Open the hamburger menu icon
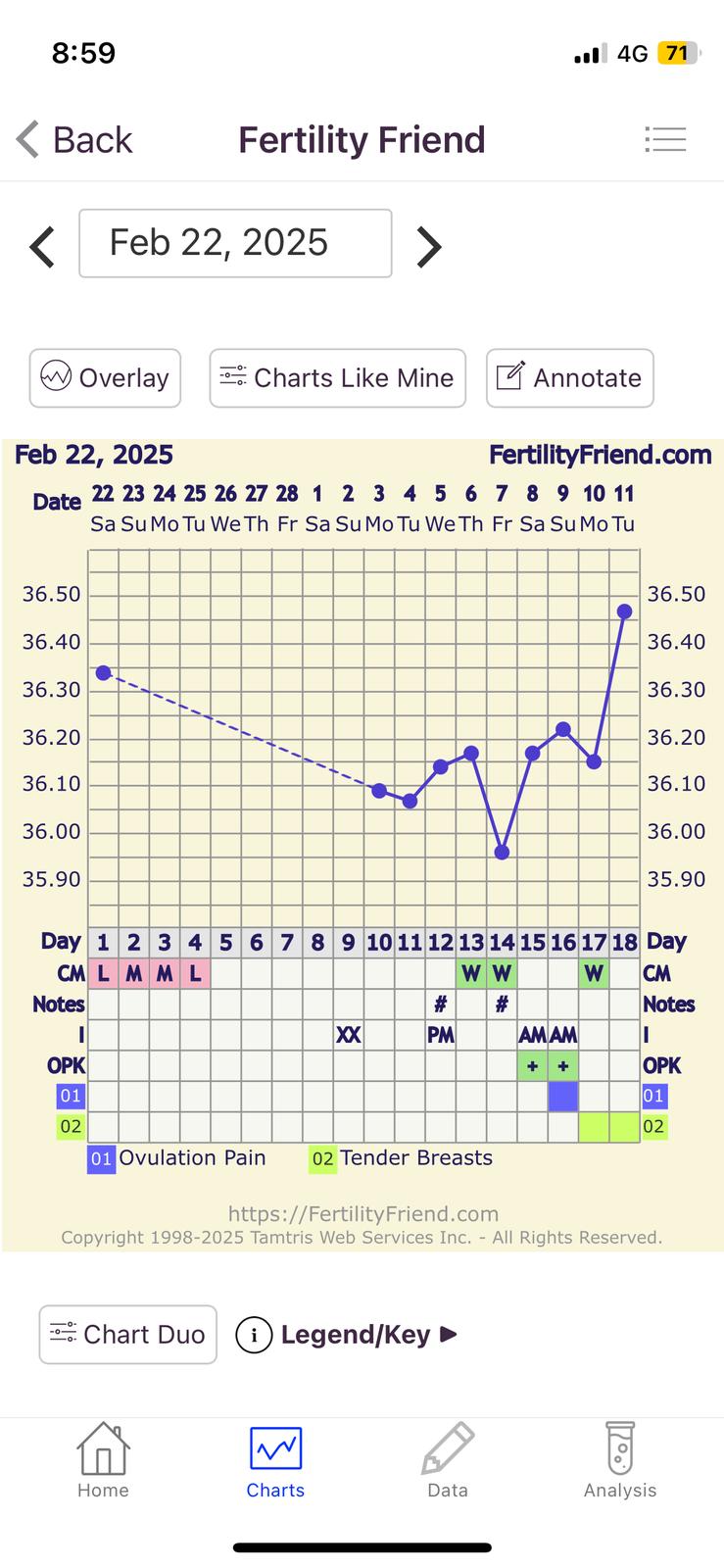This screenshot has height=1568, width=724. point(665,139)
